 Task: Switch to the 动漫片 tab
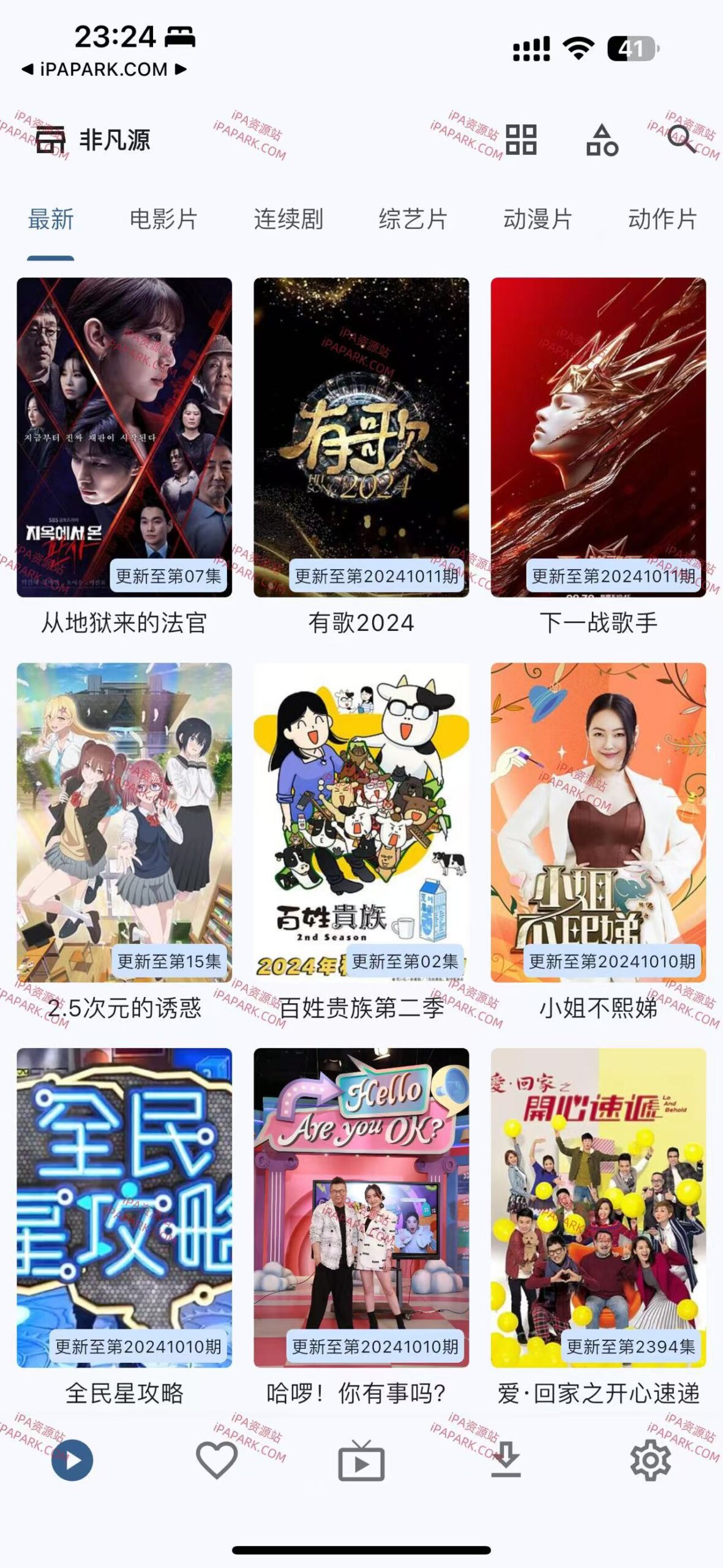point(537,222)
